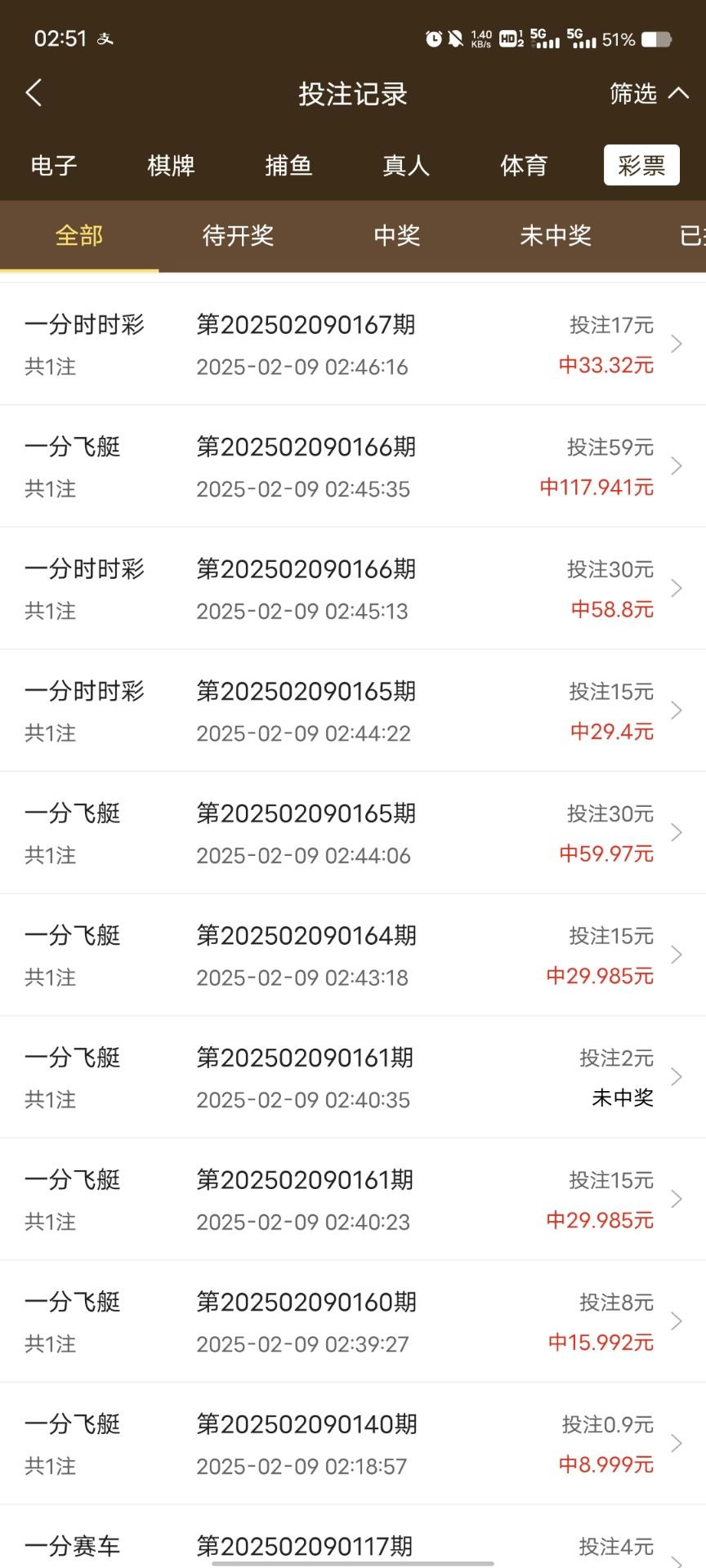The height and width of the screenshot is (1568, 706).
Task: Show the 待开奖 records
Action: [x=238, y=236]
